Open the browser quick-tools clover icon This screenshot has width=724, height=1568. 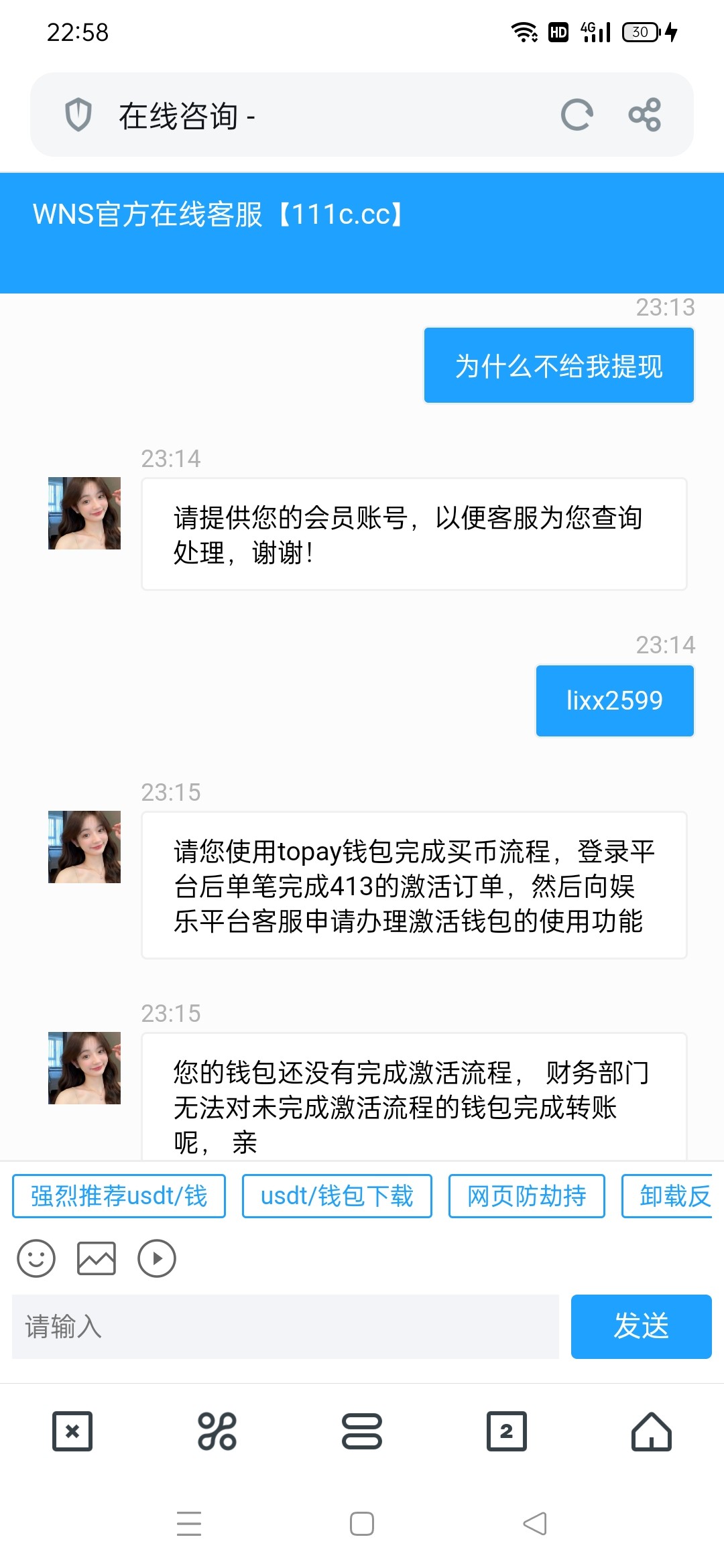pos(217,1431)
